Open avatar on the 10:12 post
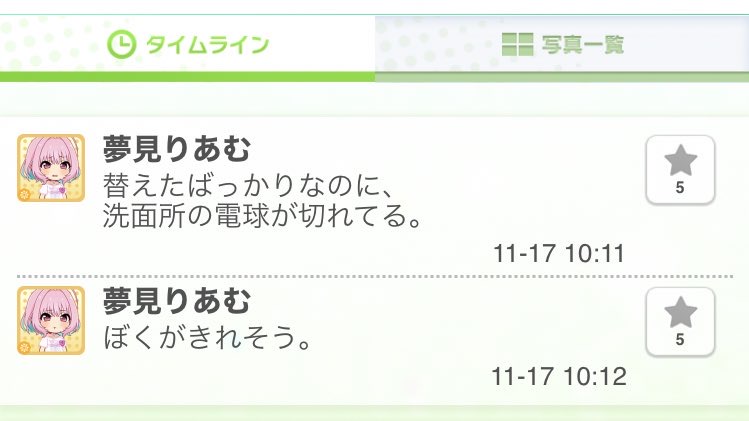The width and height of the screenshot is (749, 421). 50,320
